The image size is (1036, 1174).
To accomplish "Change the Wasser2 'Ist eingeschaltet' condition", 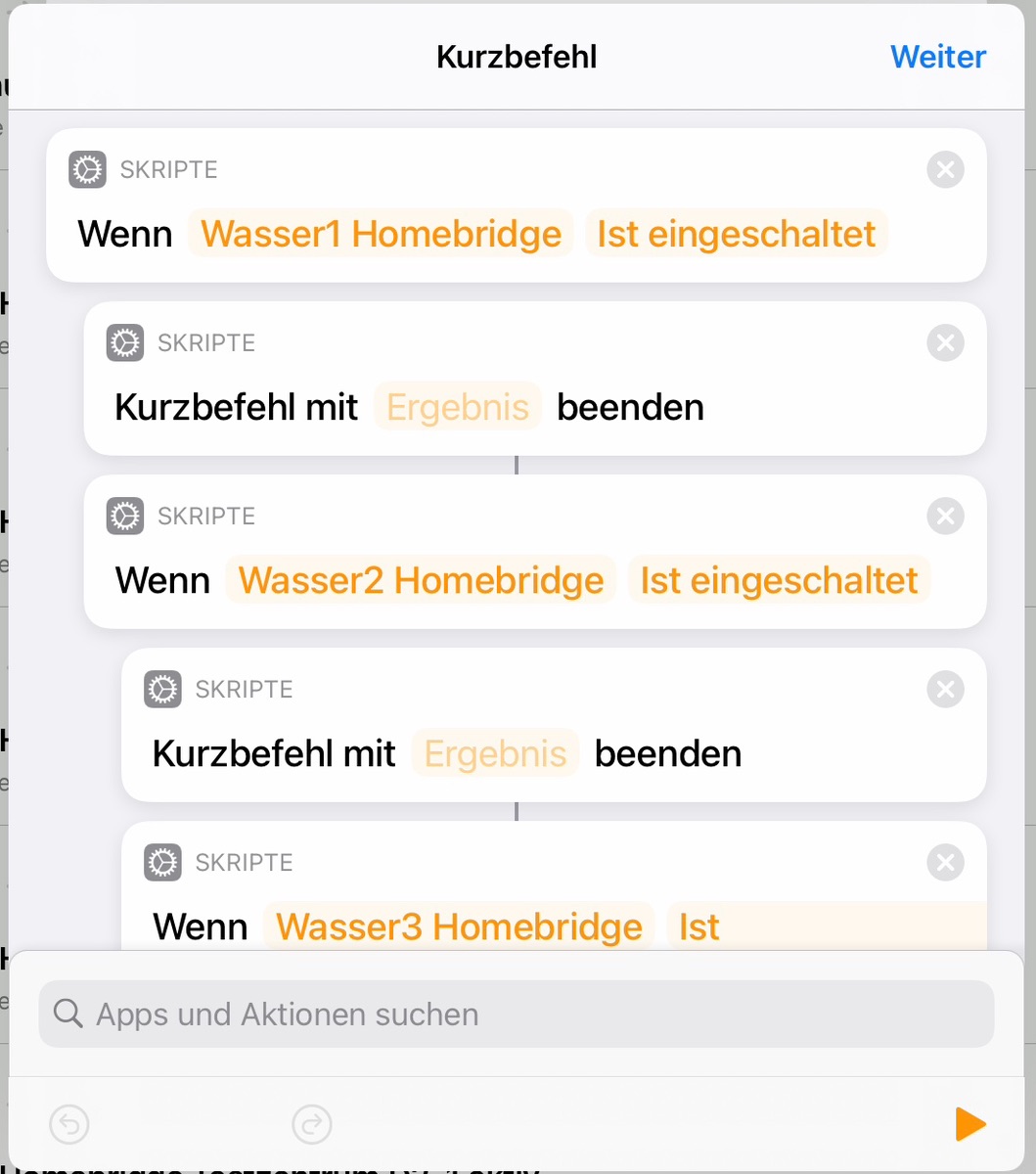I will point(779,580).
